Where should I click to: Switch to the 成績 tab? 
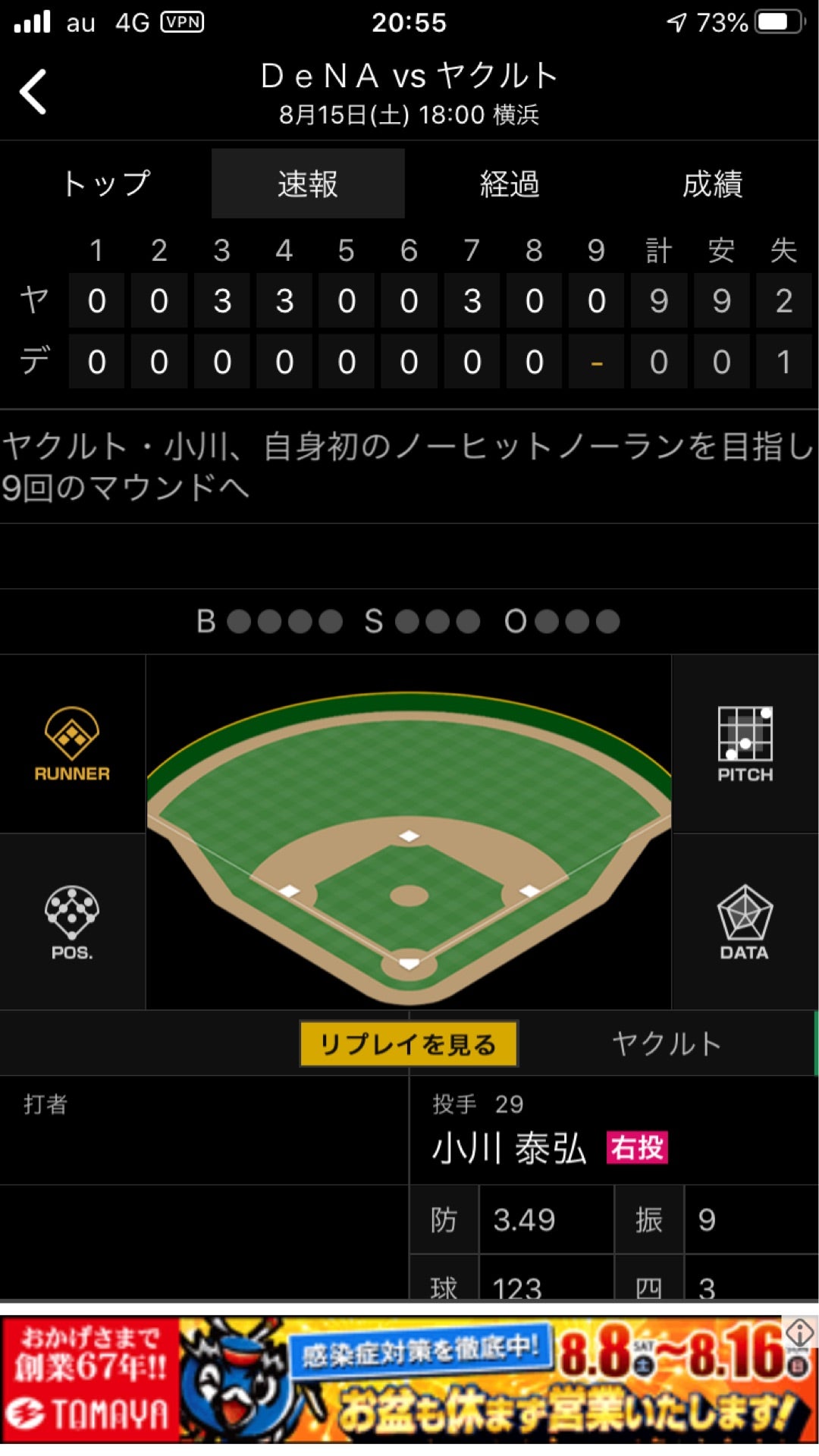(712, 184)
